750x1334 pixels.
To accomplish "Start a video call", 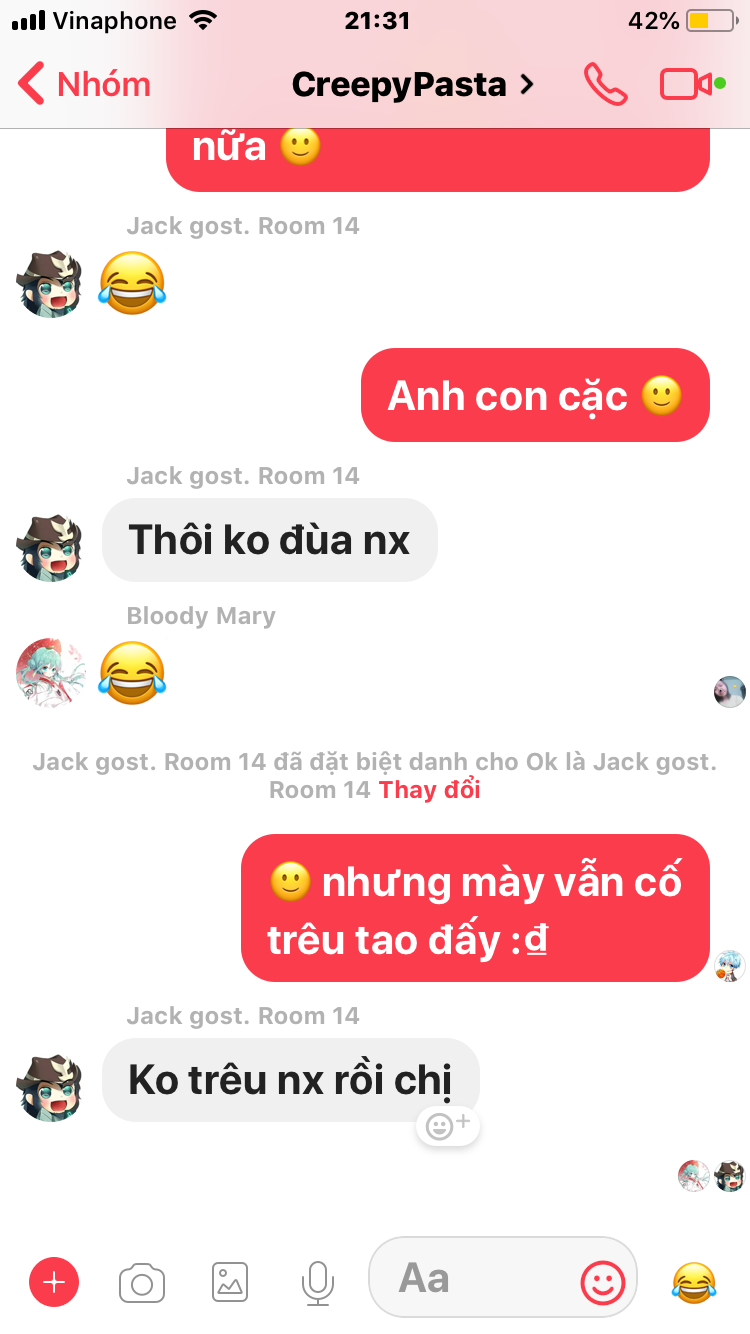I will tap(690, 84).
